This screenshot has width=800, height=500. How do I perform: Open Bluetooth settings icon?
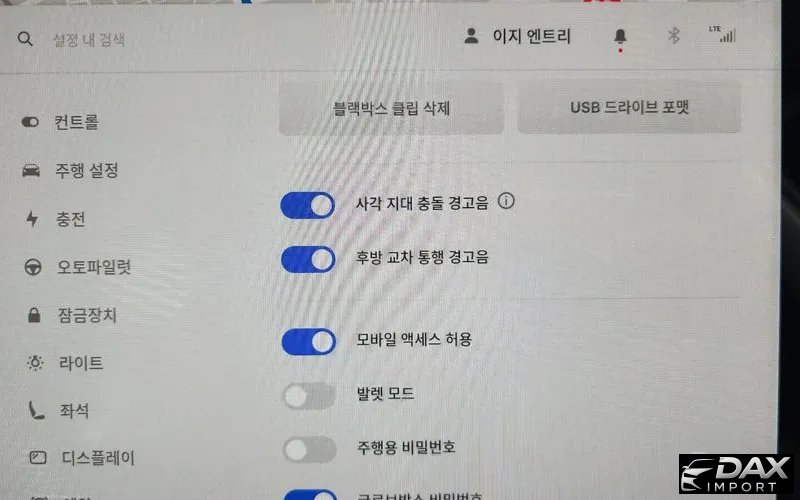[674, 36]
